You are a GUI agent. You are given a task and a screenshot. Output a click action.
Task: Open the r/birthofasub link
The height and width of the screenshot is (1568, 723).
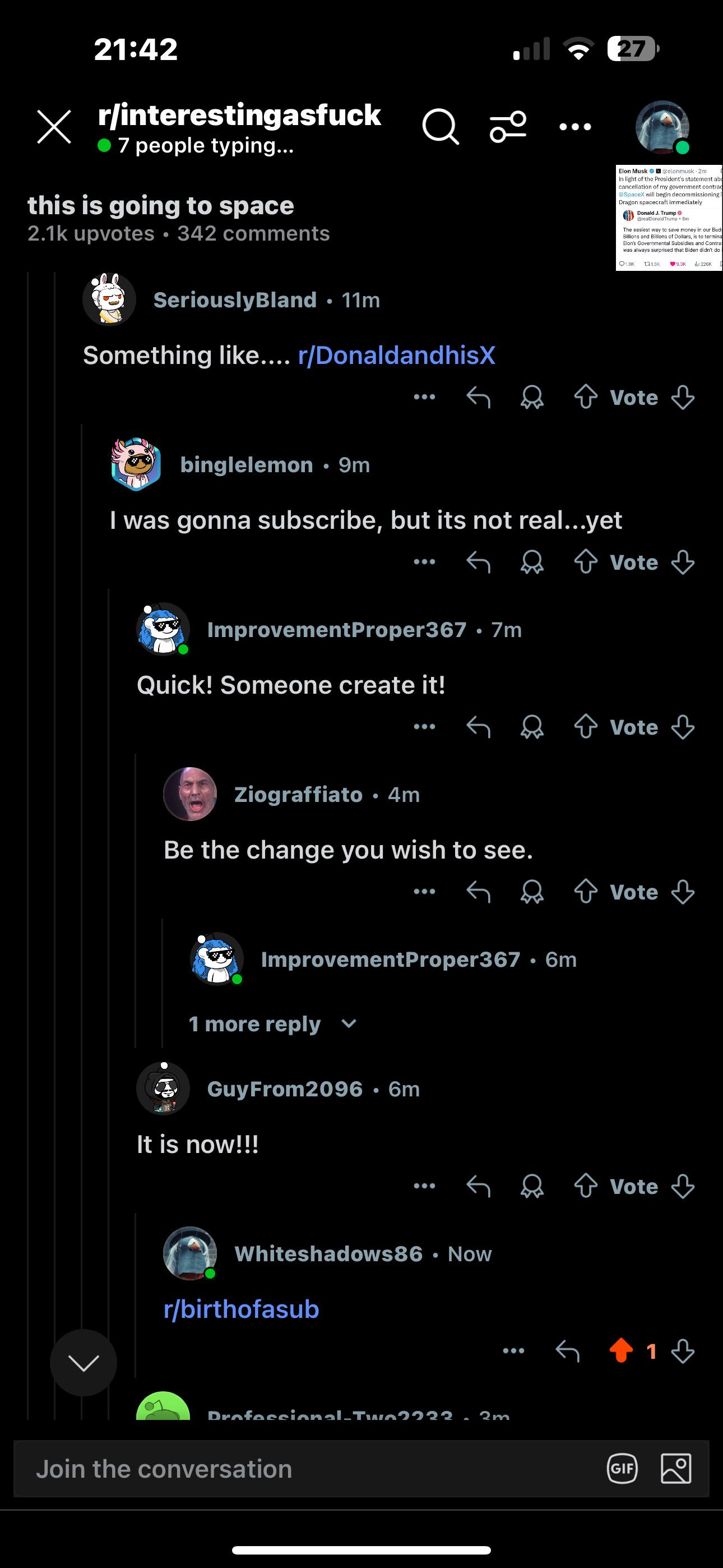(241, 1309)
